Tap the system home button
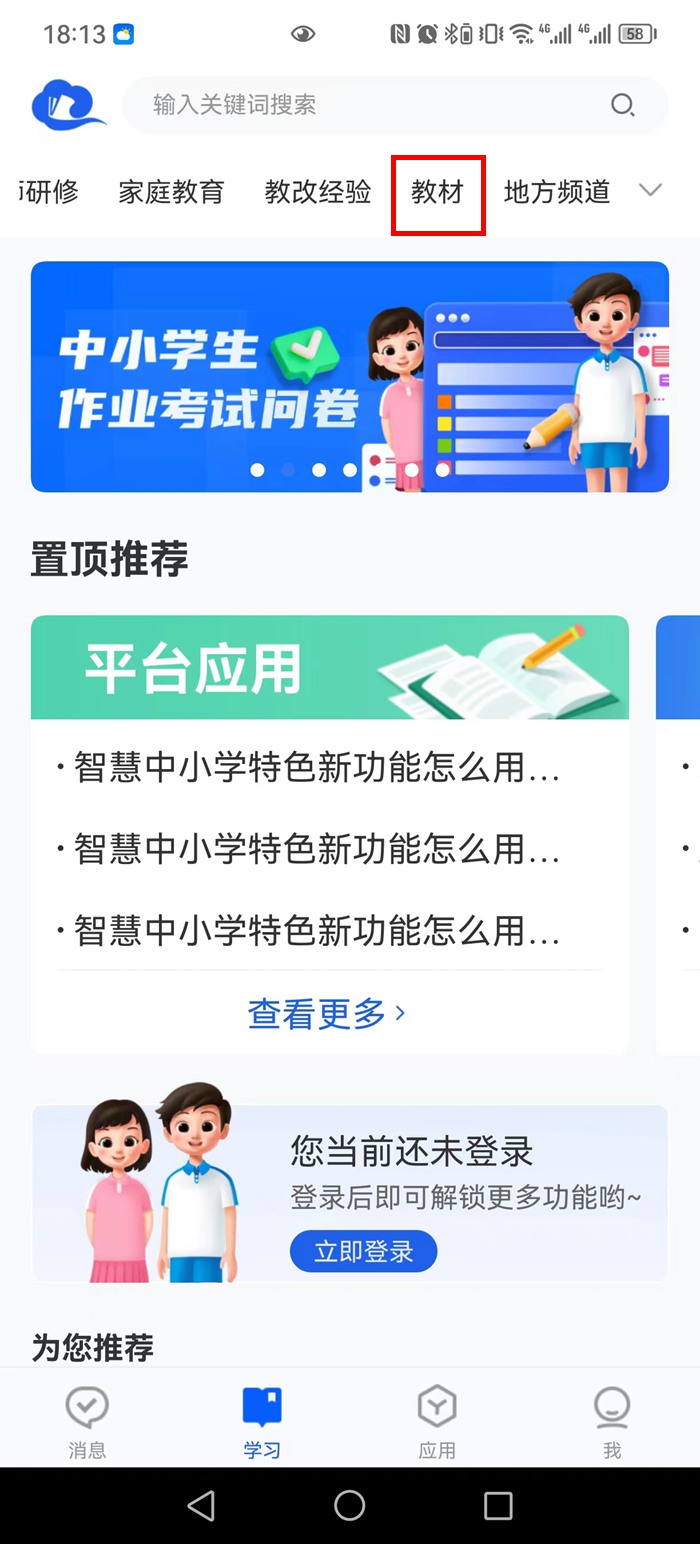The height and width of the screenshot is (1544, 700). [x=349, y=1505]
